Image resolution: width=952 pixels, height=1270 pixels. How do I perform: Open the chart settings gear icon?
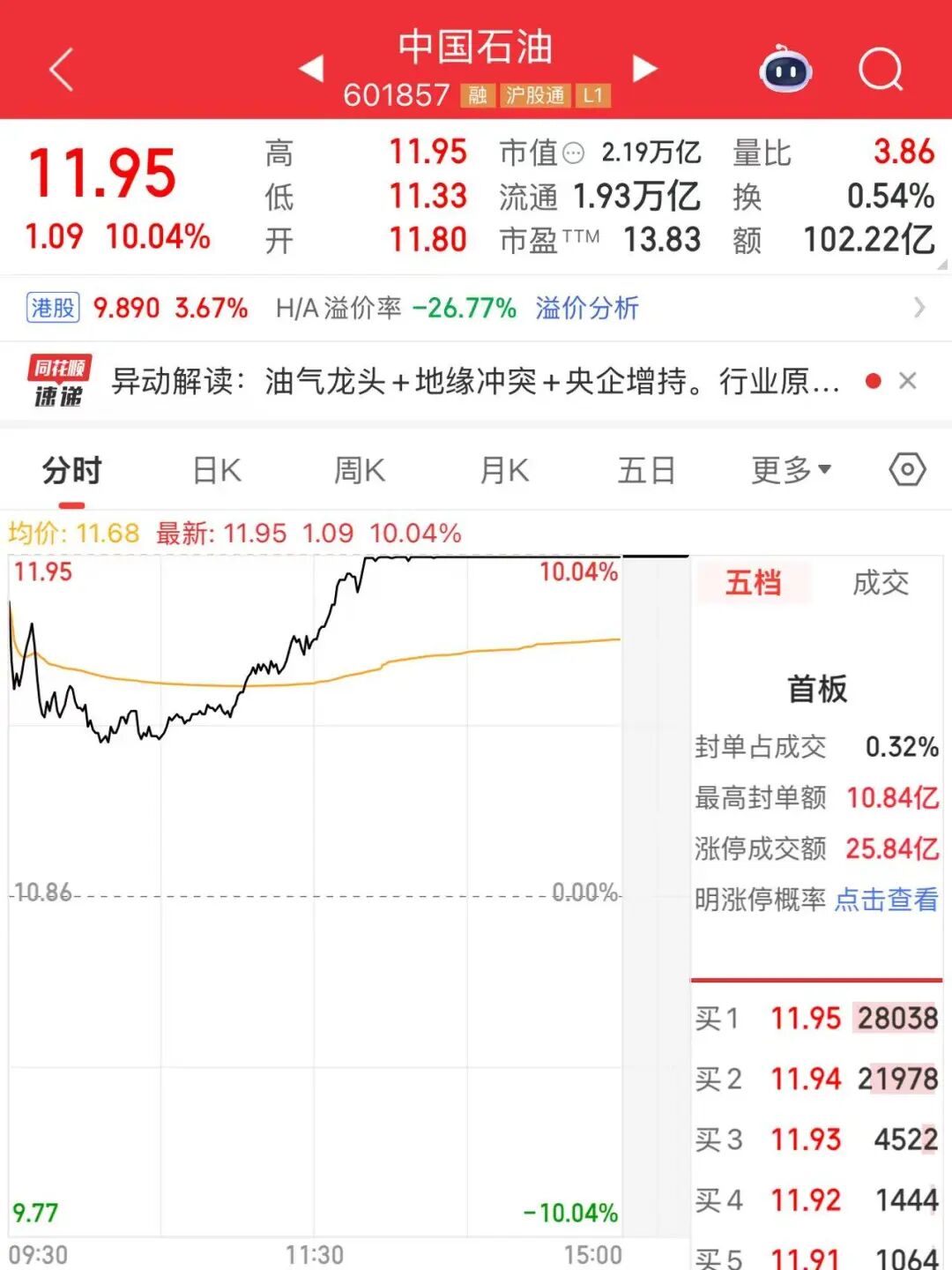(x=906, y=470)
